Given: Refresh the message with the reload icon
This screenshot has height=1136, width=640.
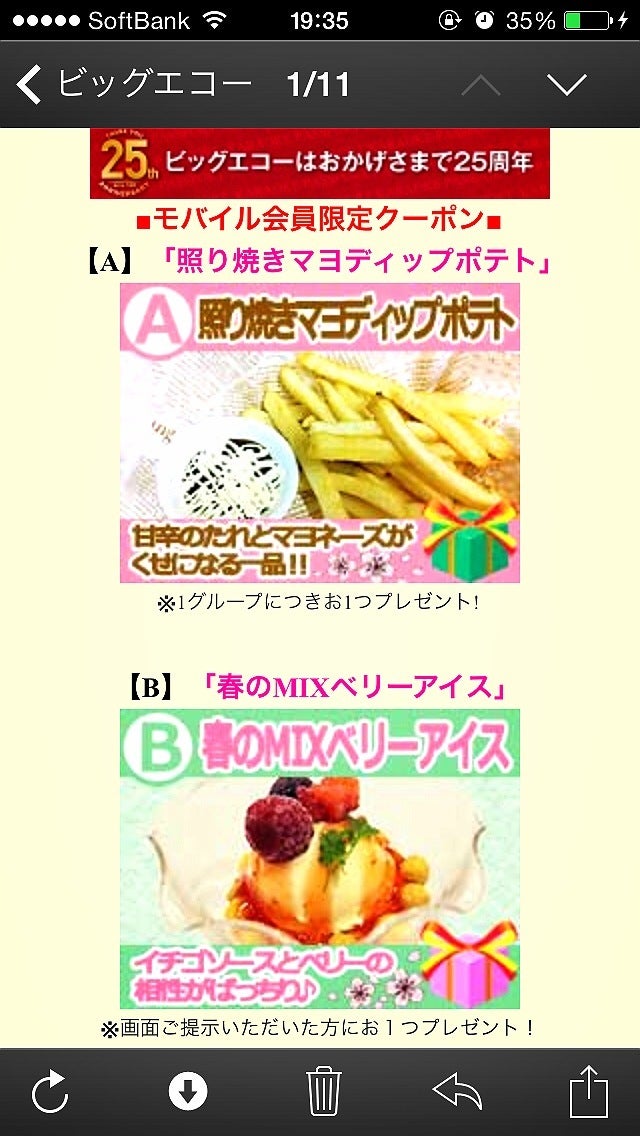Looking at the screenshot, I should (x=50, y=1091).
